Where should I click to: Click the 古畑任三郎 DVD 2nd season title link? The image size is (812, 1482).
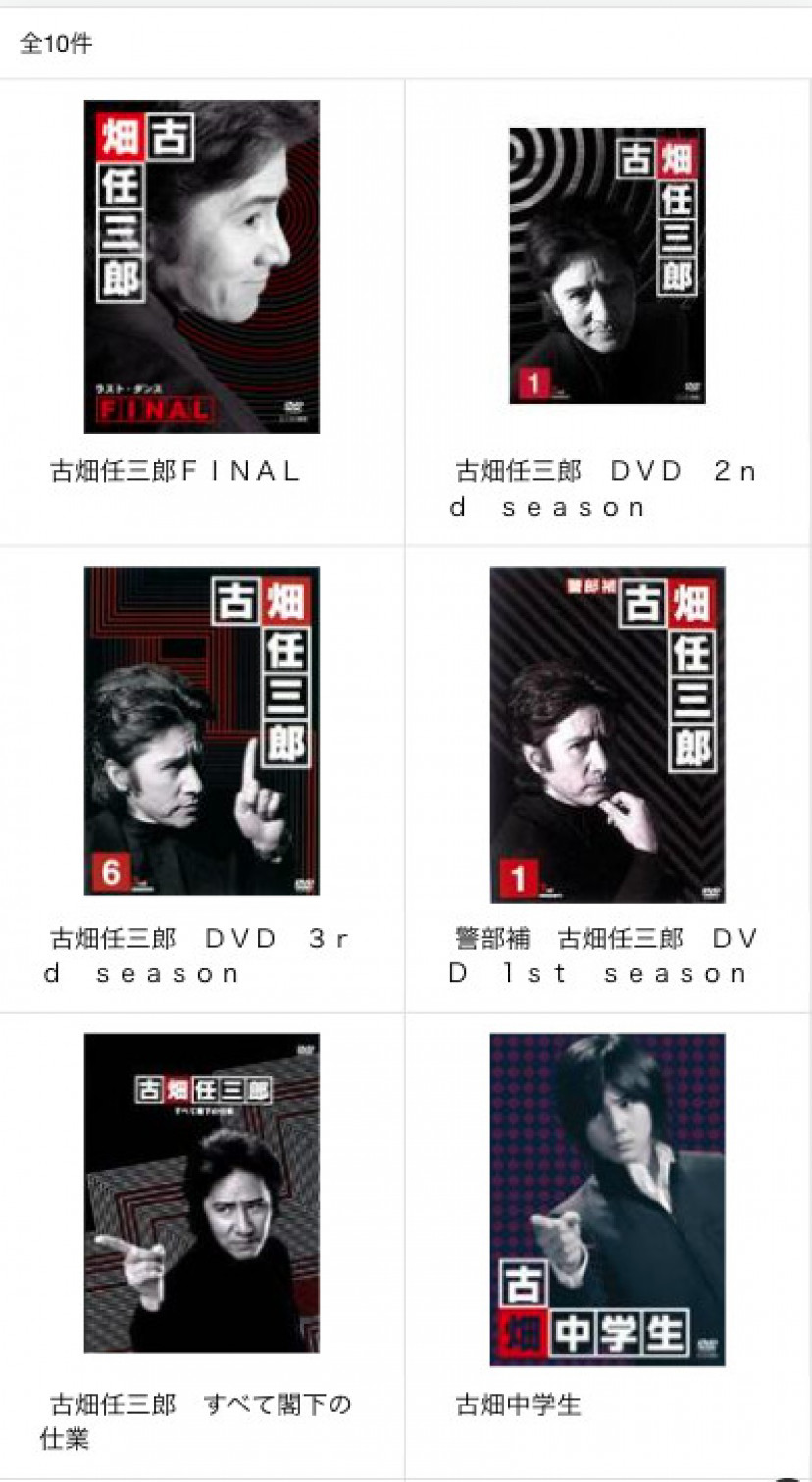coord(601,488)
